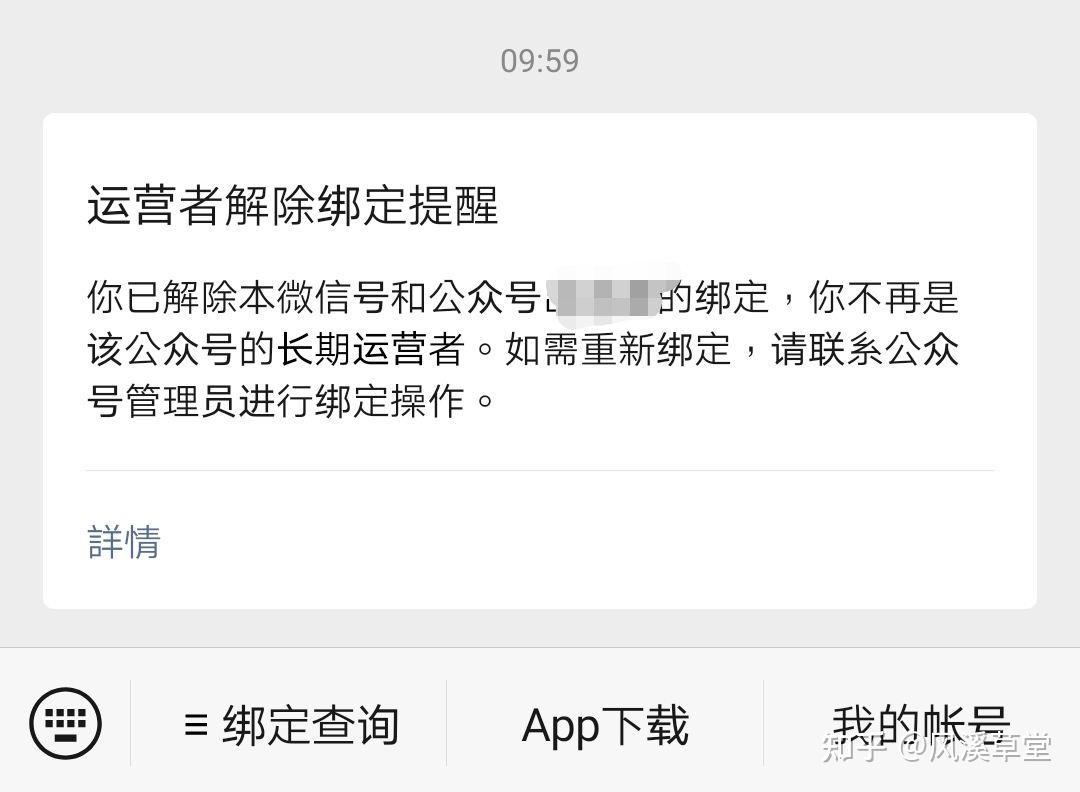Tap the App下载 menu item
This screenshot has height=792, width=1080.
click(605, 725)
